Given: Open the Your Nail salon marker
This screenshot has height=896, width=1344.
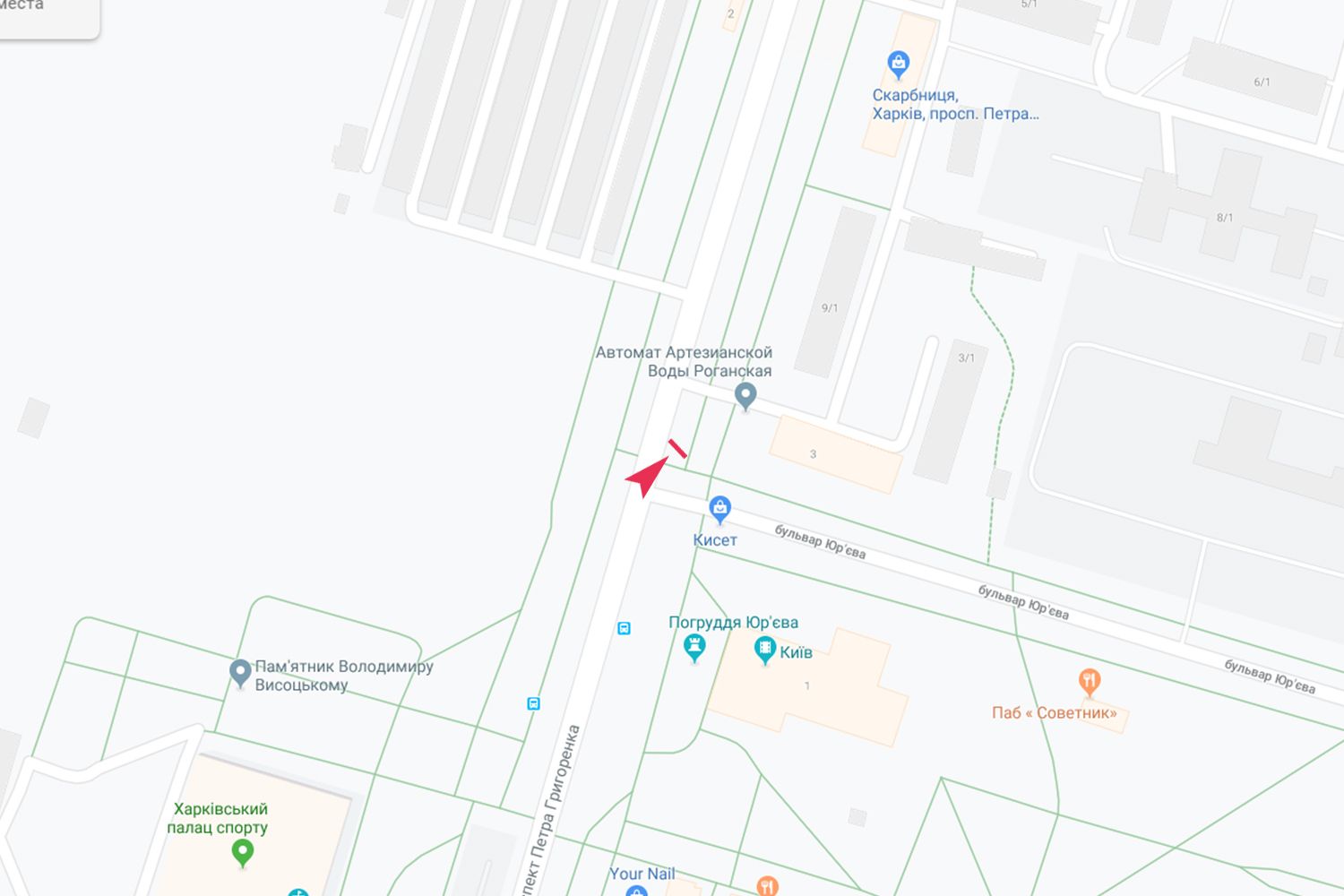Looking at the screenshot, I should click(x=637, y=891).
